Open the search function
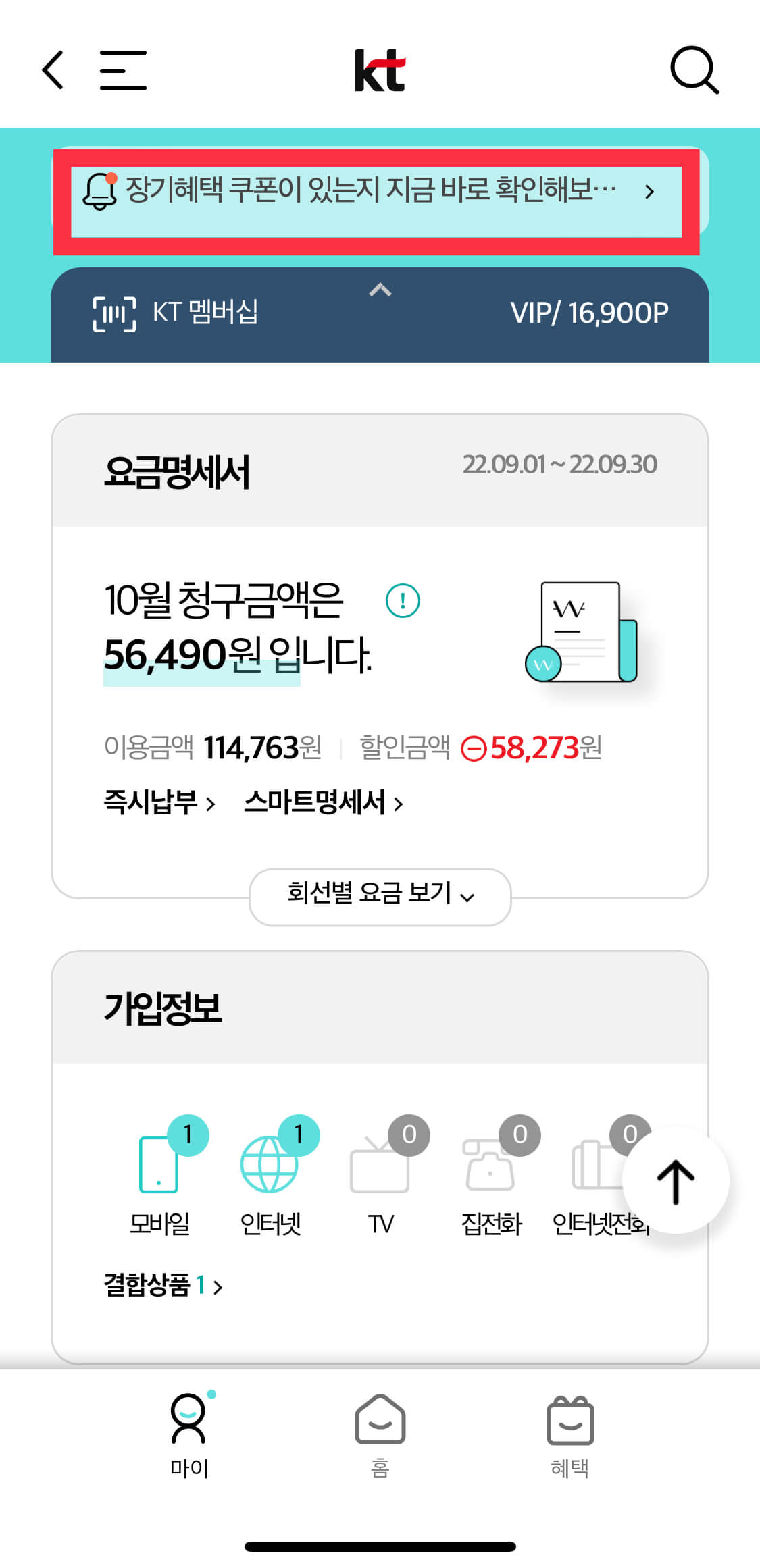The height and width of the screenshot is (1568, 760). click(695, 70)
